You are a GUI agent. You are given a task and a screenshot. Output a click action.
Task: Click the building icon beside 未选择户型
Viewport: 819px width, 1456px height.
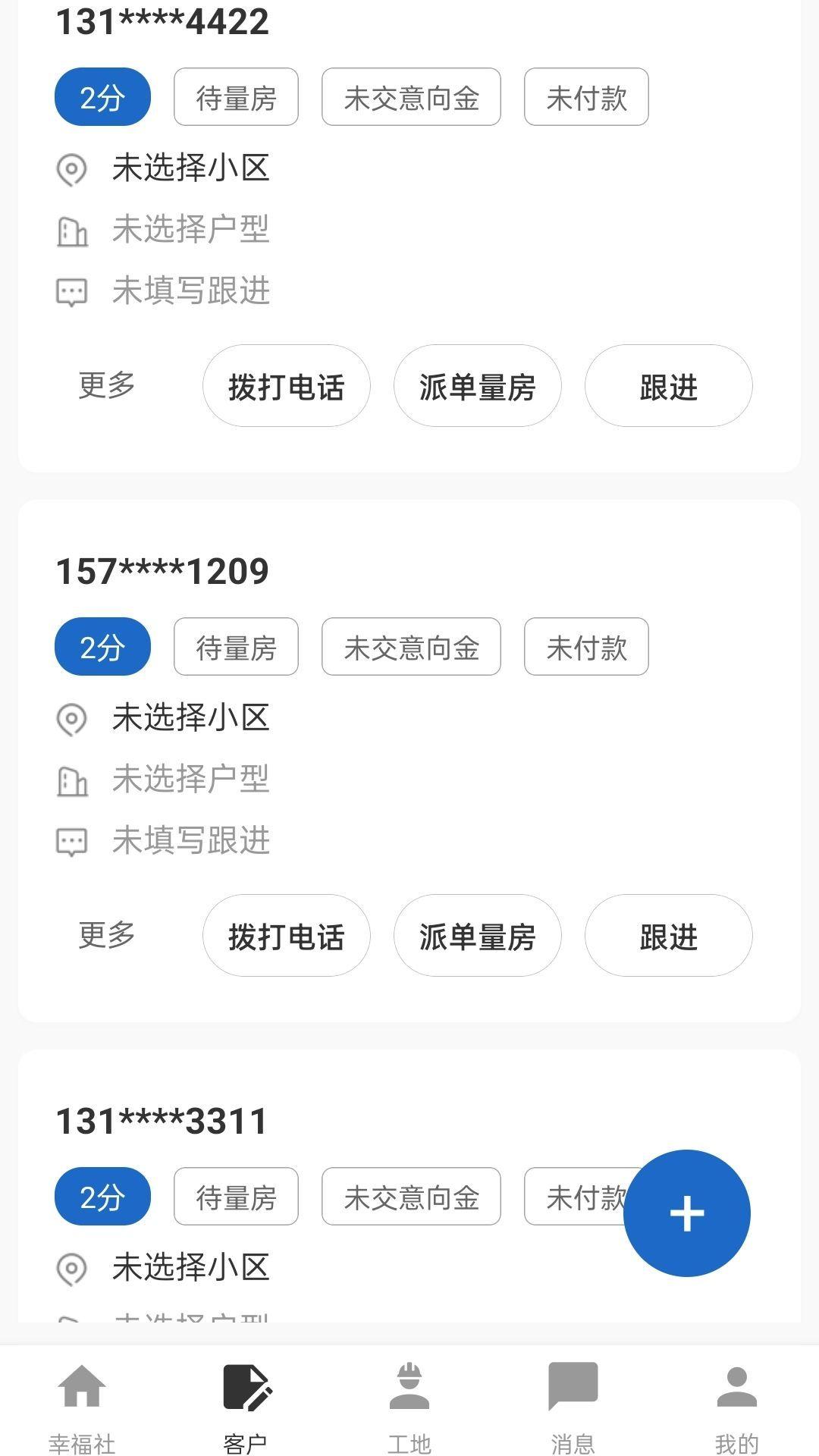[72, 230]
